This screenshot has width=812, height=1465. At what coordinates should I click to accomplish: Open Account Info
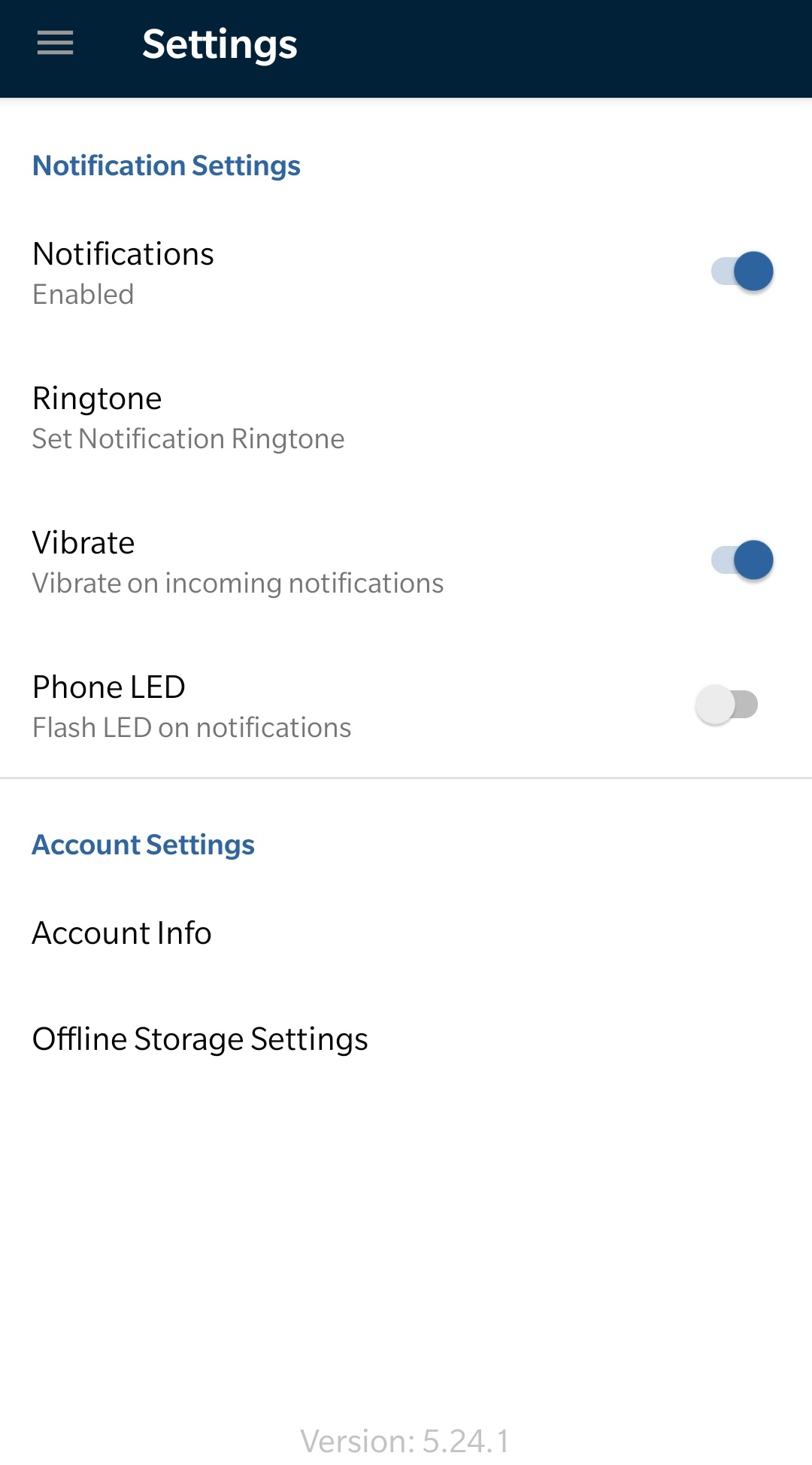point(122,933)
